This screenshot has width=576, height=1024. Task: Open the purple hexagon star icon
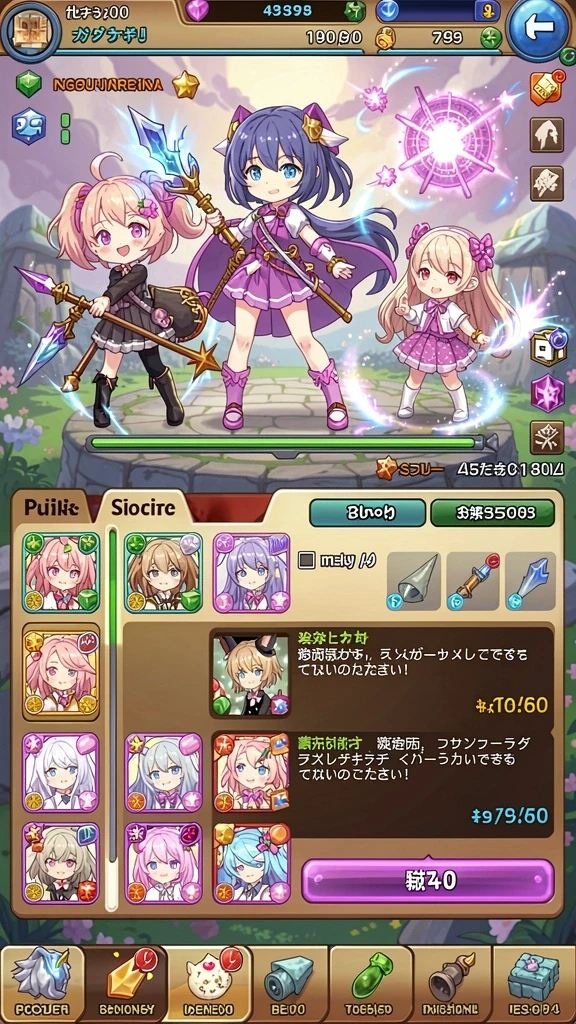click(x=547, y=394)
